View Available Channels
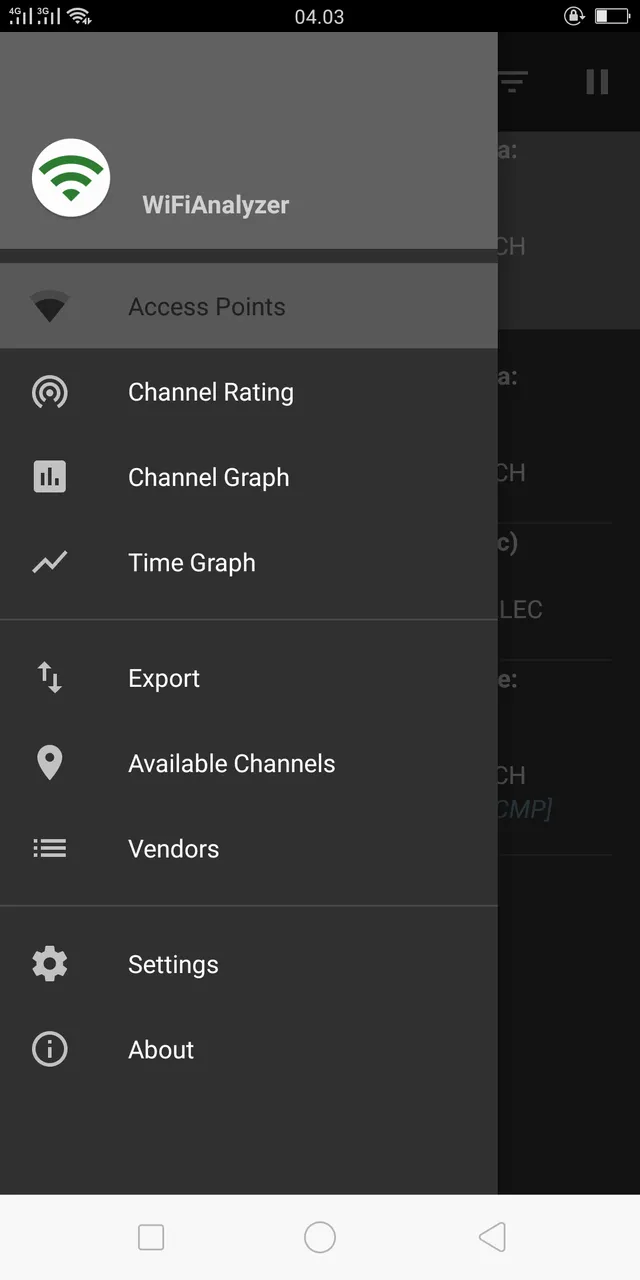640x1280 pixels. [231, 764]
